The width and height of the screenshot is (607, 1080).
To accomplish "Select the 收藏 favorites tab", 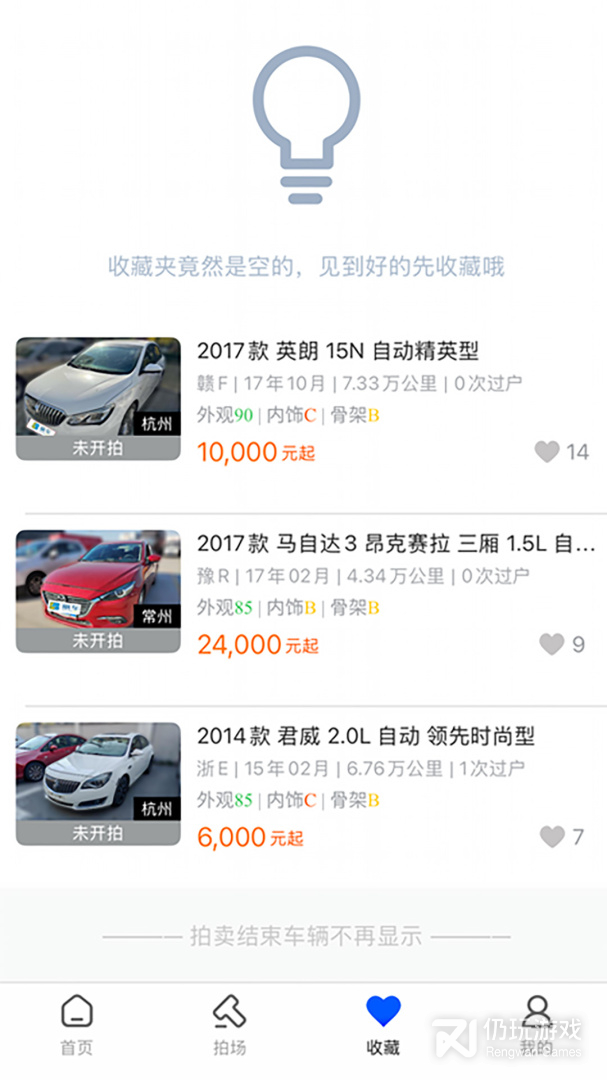I will (383, 1025).
